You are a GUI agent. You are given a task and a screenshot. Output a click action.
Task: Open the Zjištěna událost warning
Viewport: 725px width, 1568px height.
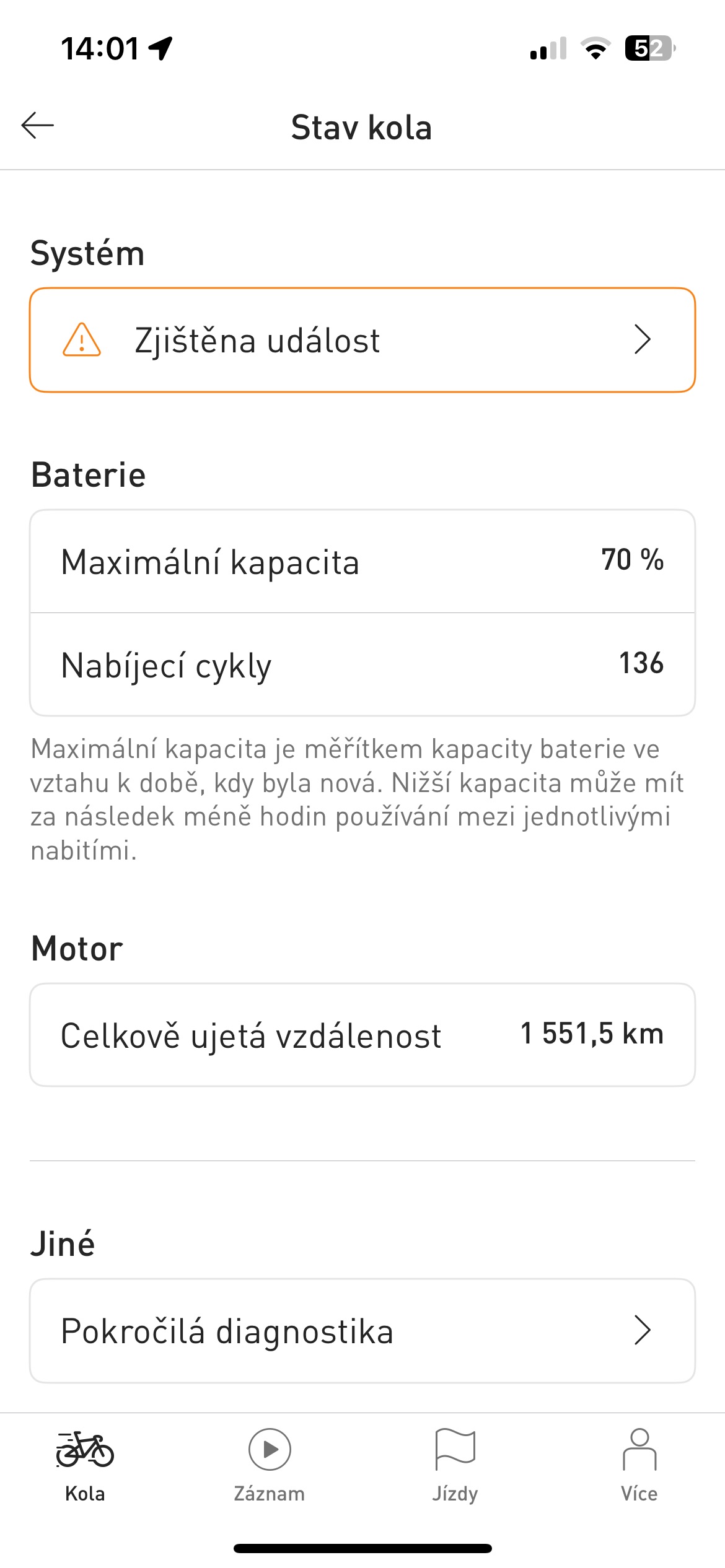pos(362,340)
